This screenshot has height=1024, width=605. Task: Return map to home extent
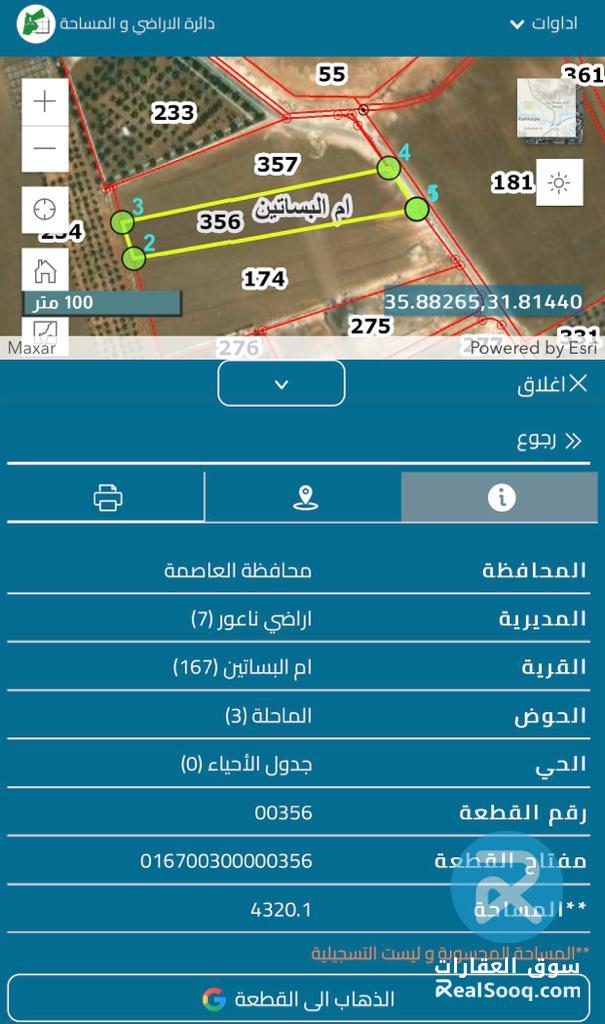coord(44,270)
